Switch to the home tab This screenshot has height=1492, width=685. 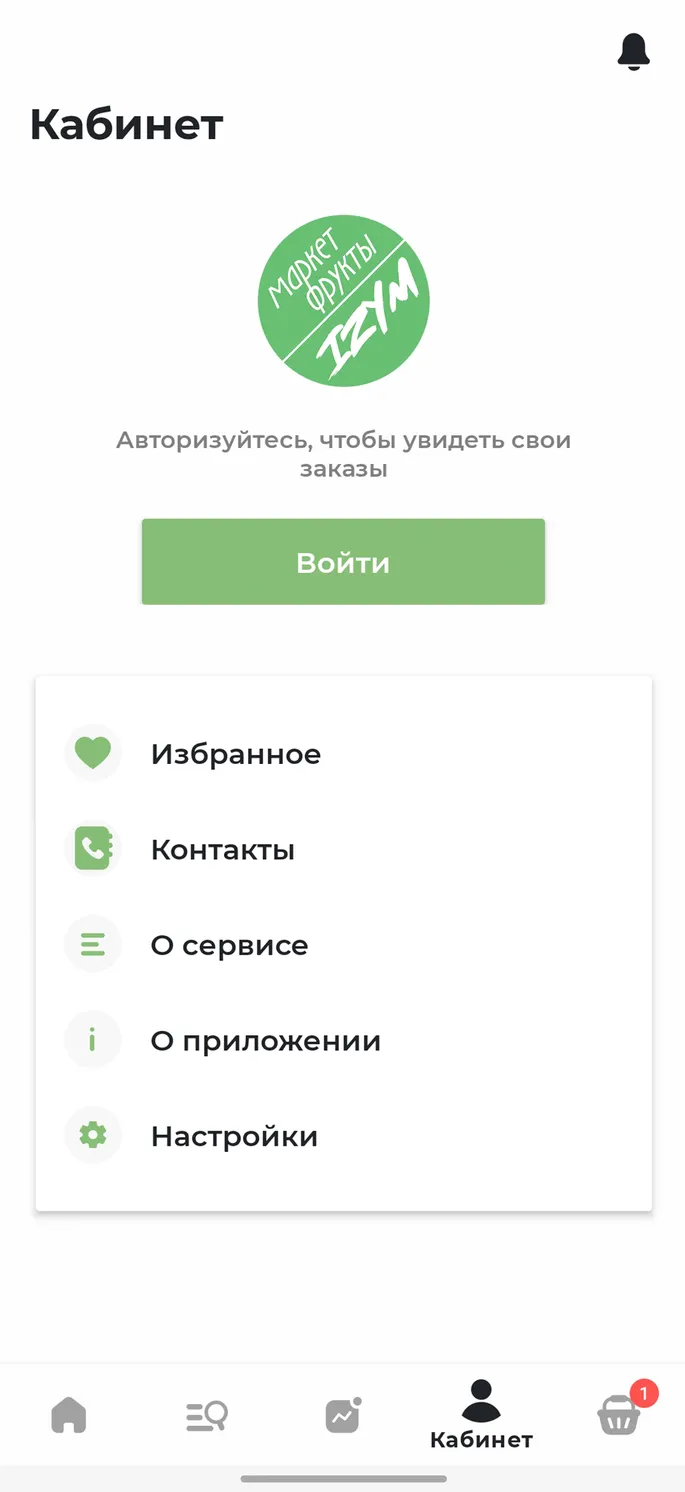point(69,1415)
